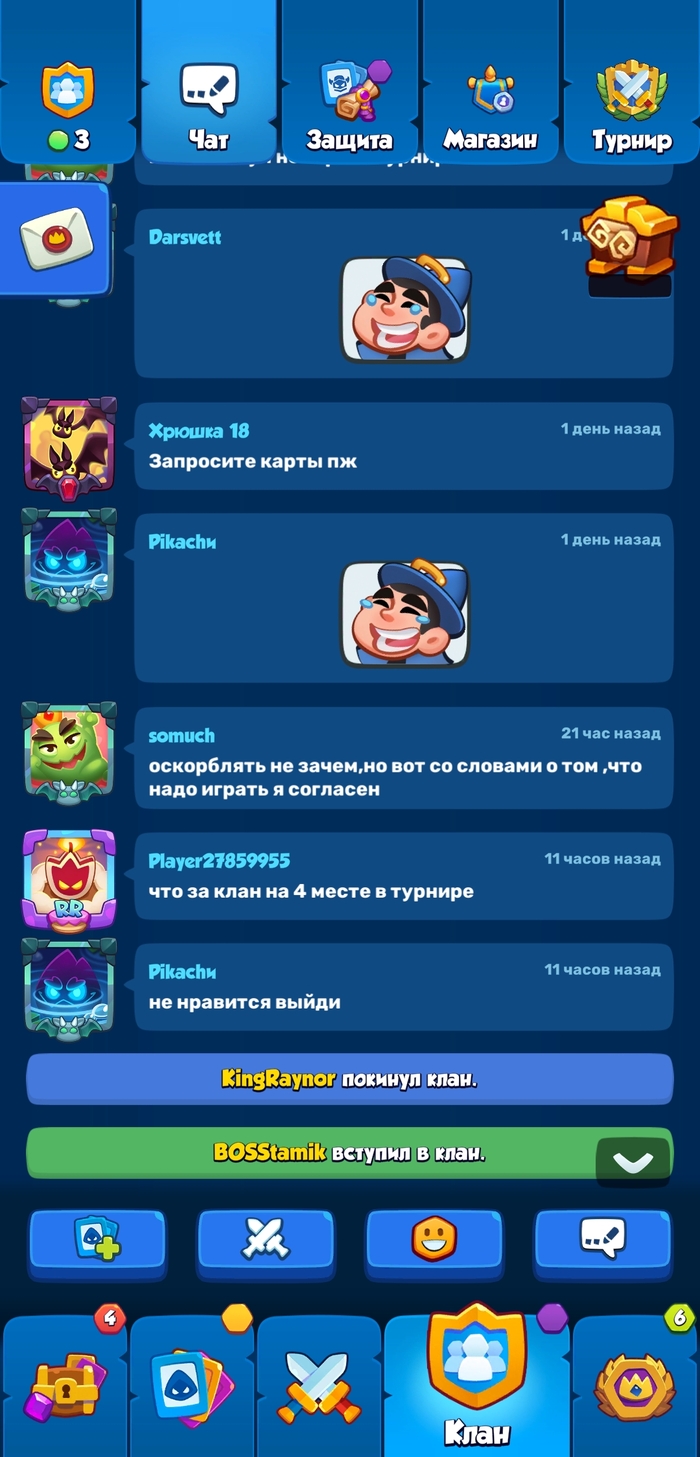Open the trophy rating section
Viewport: 700px width, 1457px height.
click(634, 1387)
